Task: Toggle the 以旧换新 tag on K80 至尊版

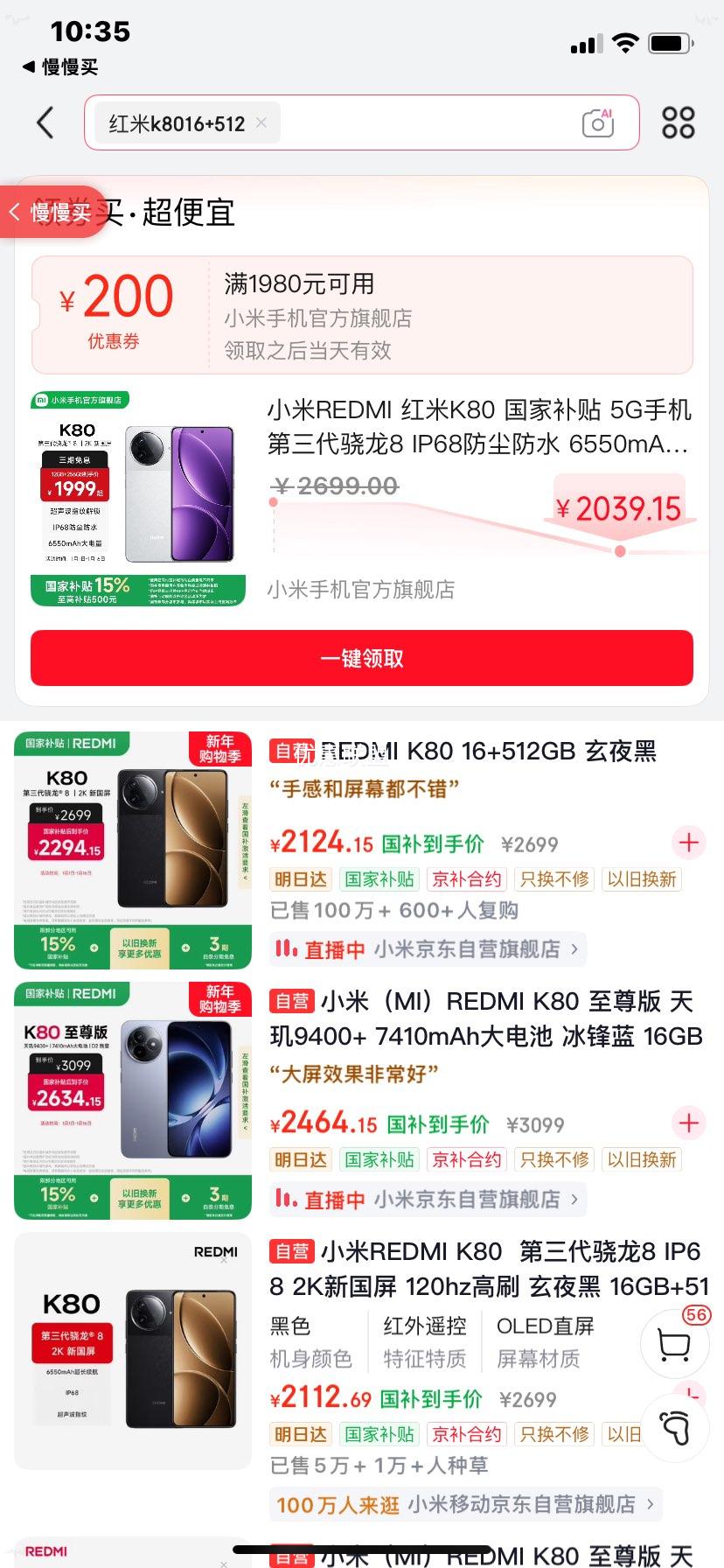Action: coord(642,1159)
